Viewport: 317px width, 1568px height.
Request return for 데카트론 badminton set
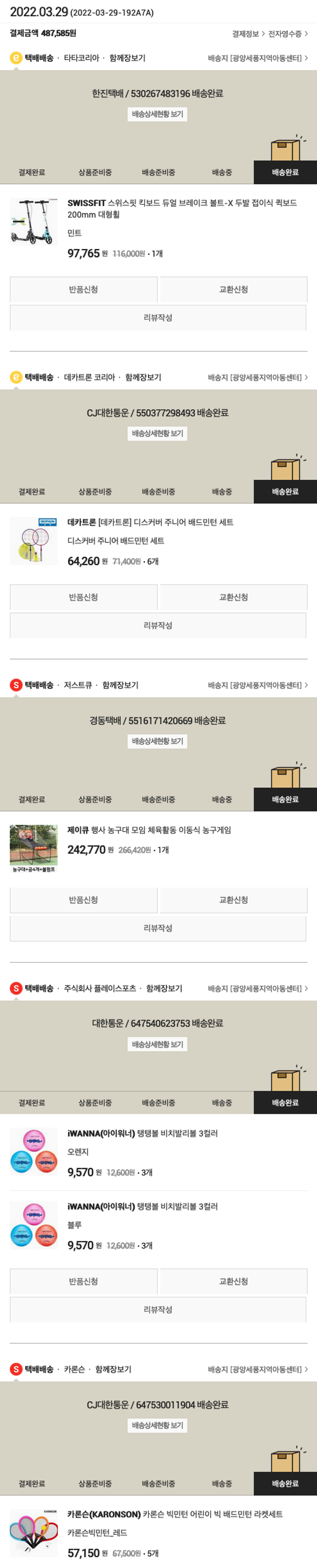click(x=83, y=597)
